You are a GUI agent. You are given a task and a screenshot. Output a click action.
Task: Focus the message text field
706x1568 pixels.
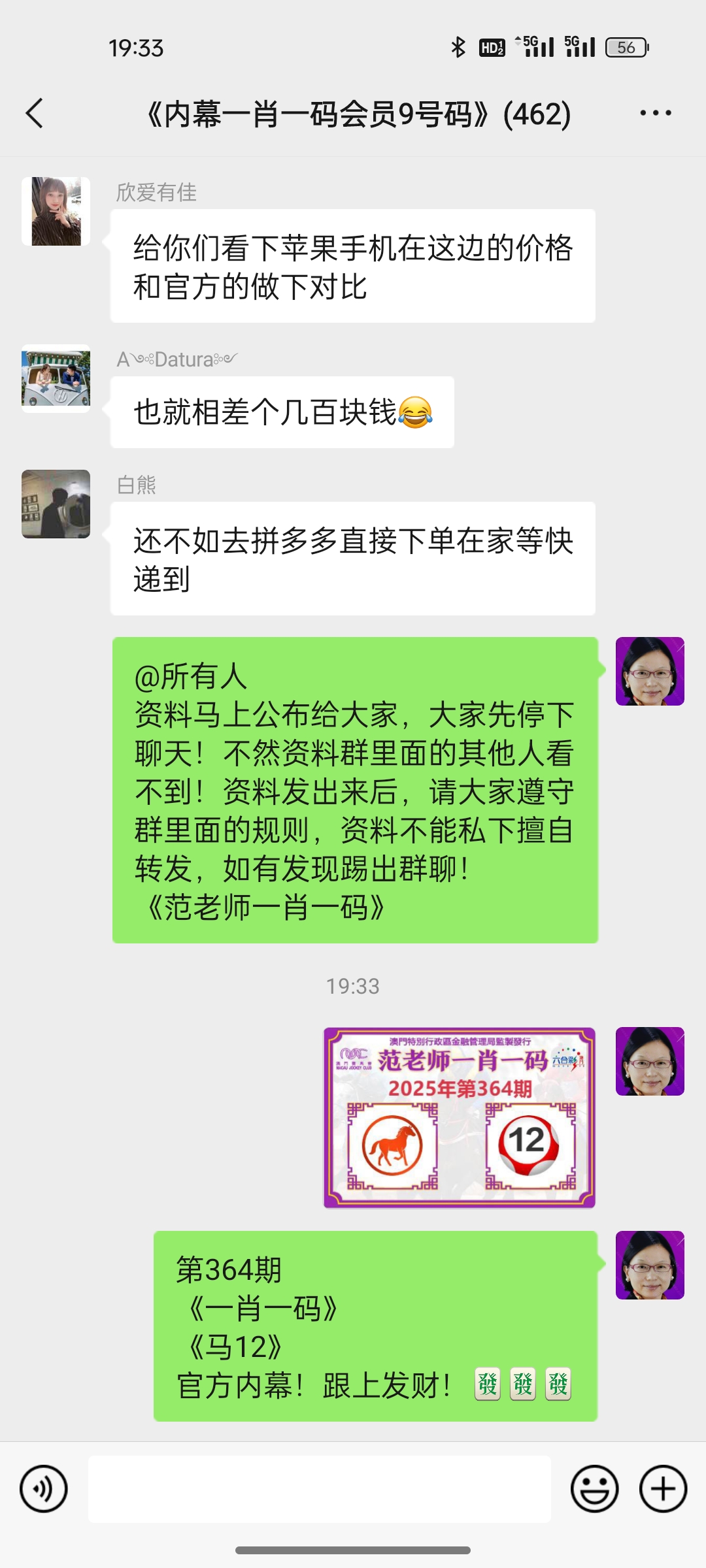click(319, 1489)
